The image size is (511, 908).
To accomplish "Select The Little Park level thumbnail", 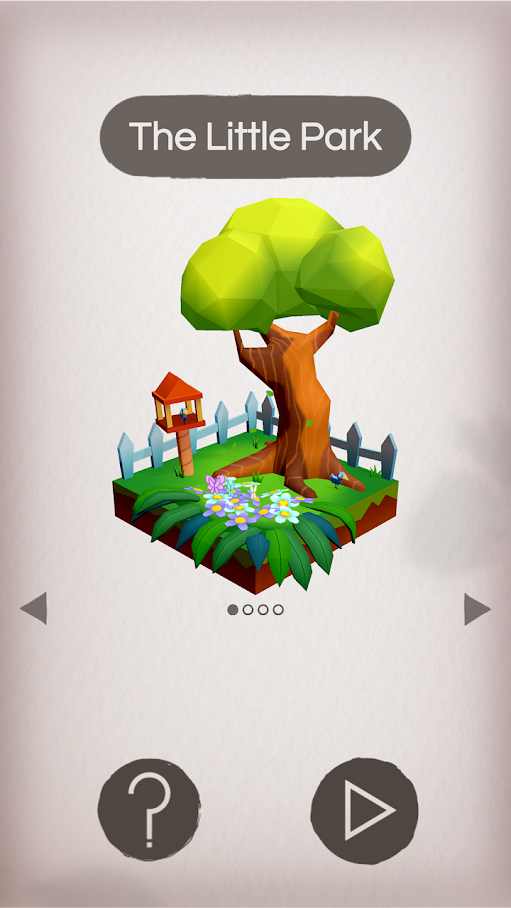I will [x=256, y=394].
